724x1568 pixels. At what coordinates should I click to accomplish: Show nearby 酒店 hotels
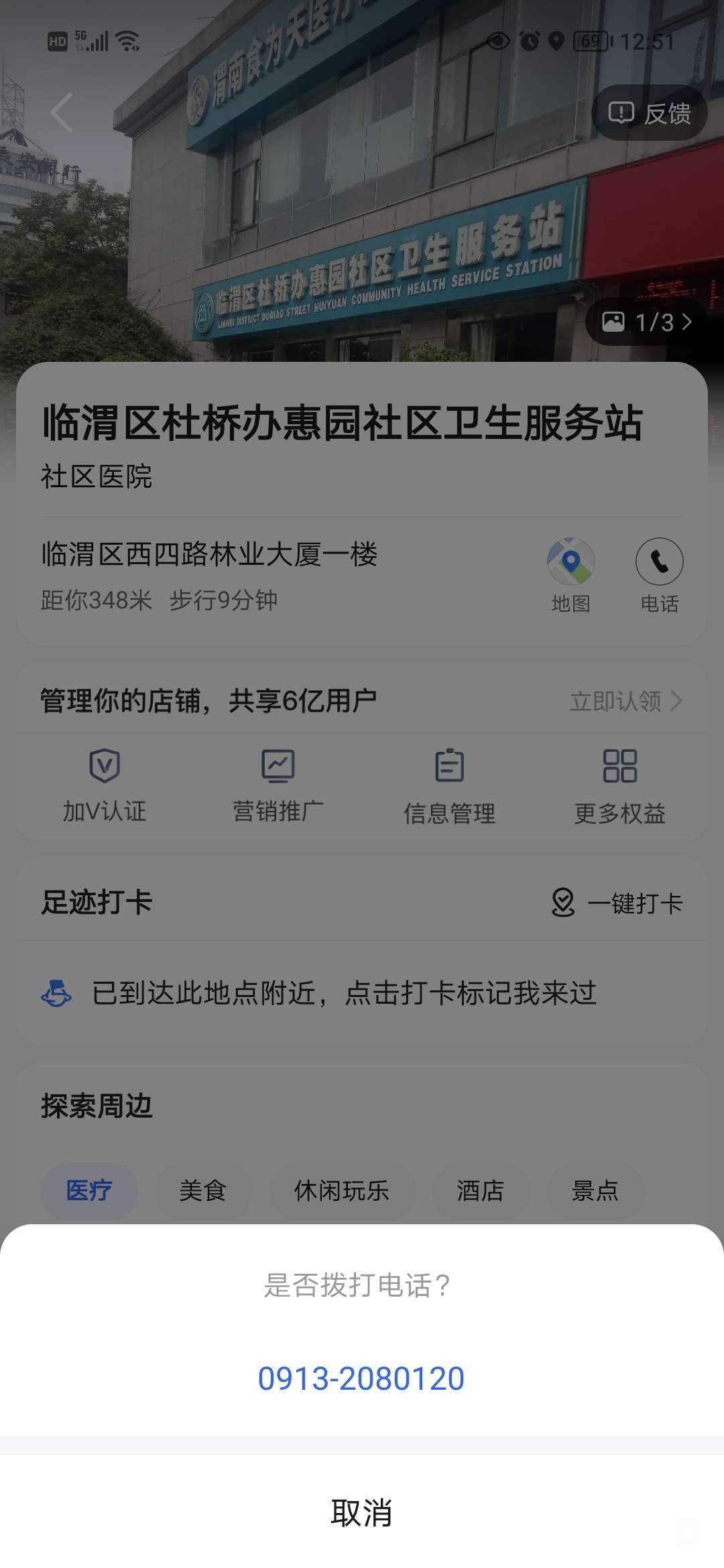click(x=480, y=1191)
